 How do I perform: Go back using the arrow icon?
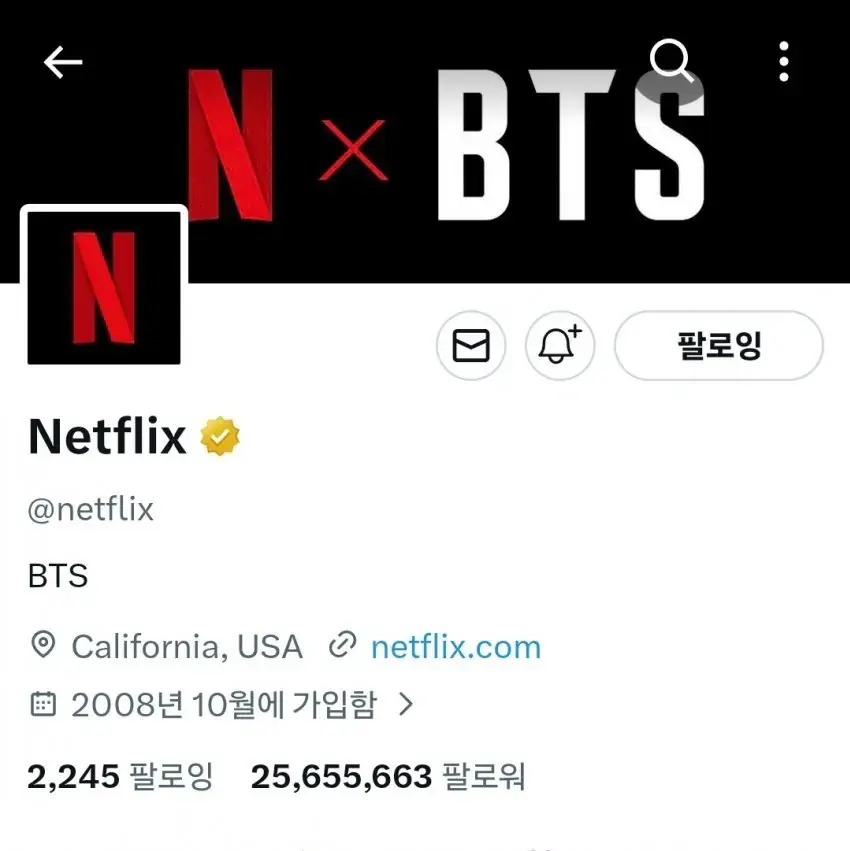62,62
